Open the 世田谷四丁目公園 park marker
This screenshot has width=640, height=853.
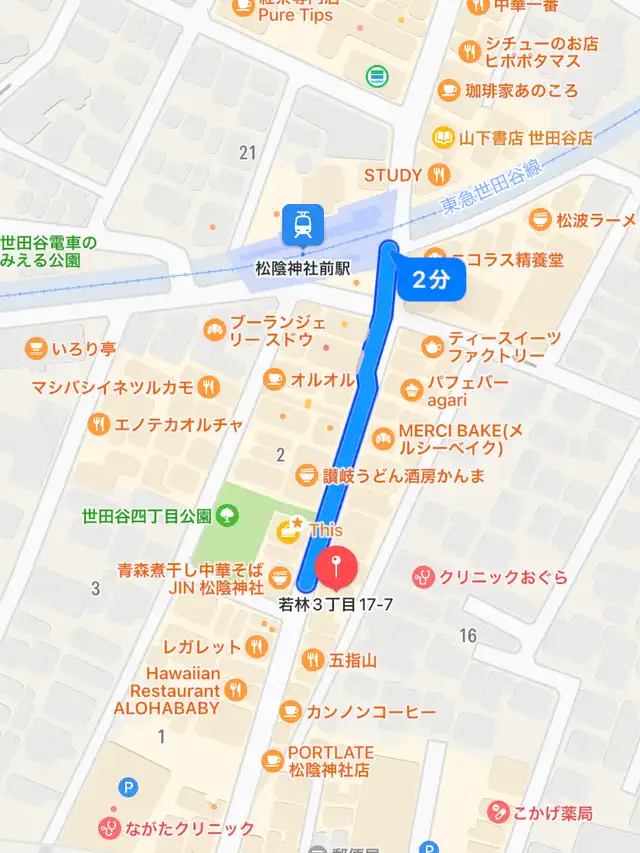click(x=227, y=515)
